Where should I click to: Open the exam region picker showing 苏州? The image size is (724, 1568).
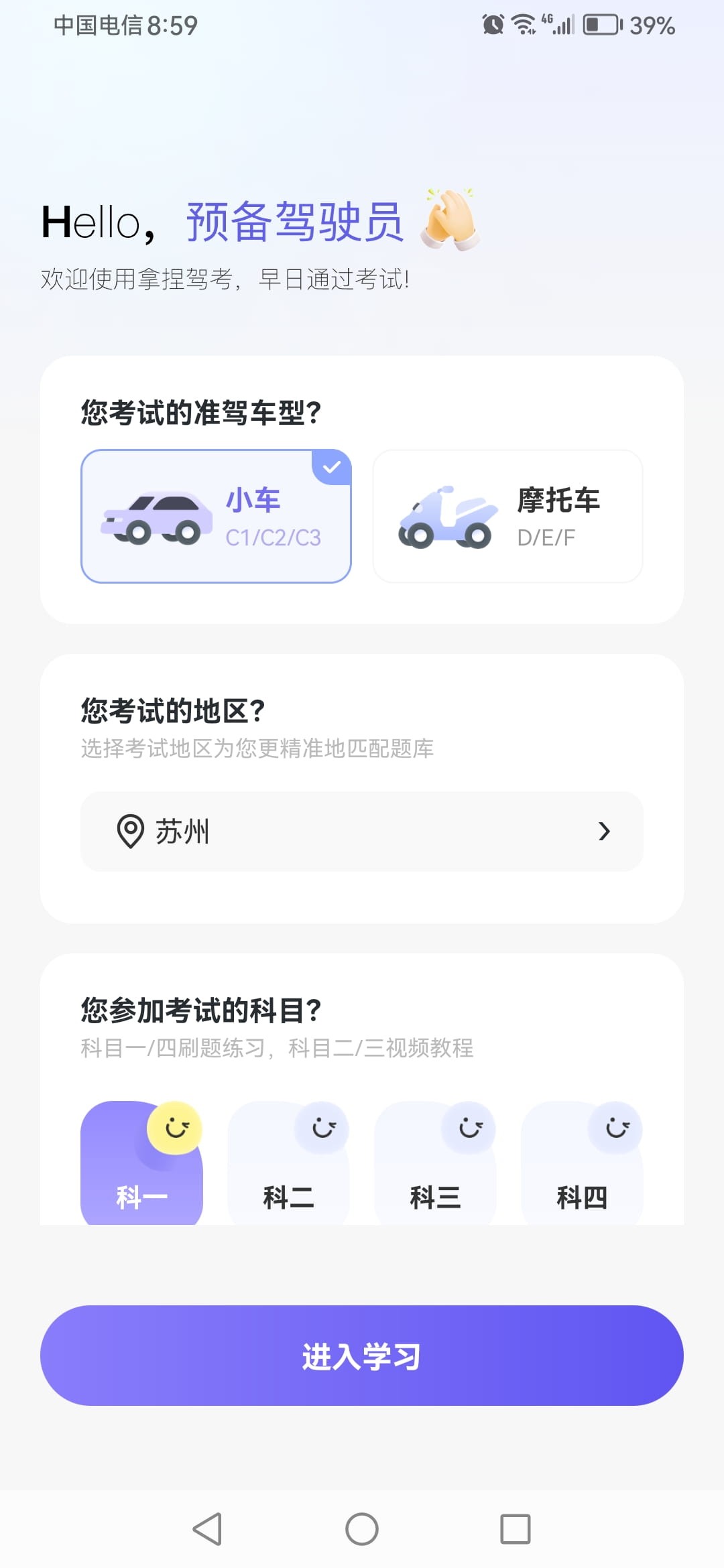pos(362,832)
